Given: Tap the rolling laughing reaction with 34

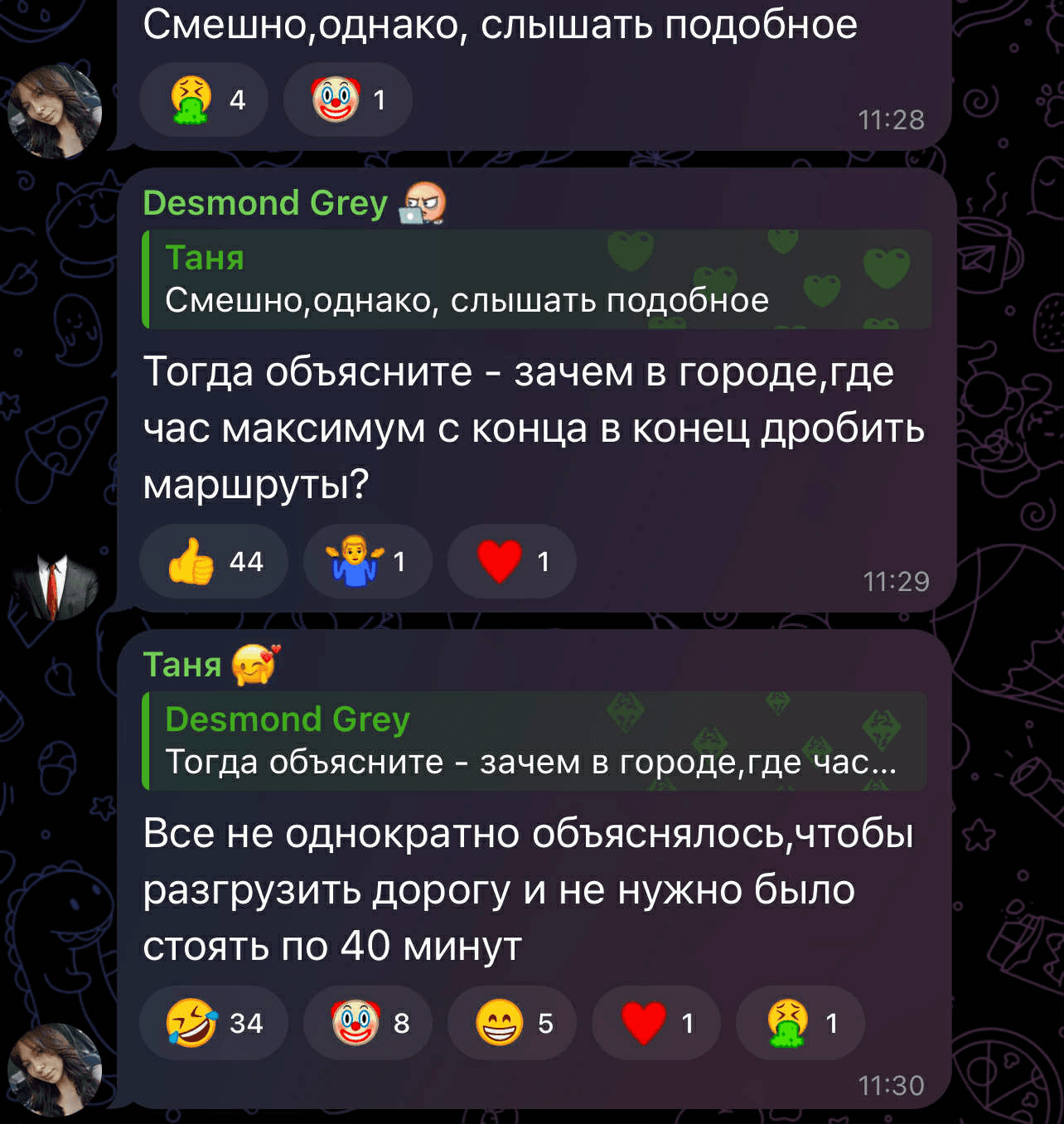Looking at the screenshot, I should tap(214, 1023).
